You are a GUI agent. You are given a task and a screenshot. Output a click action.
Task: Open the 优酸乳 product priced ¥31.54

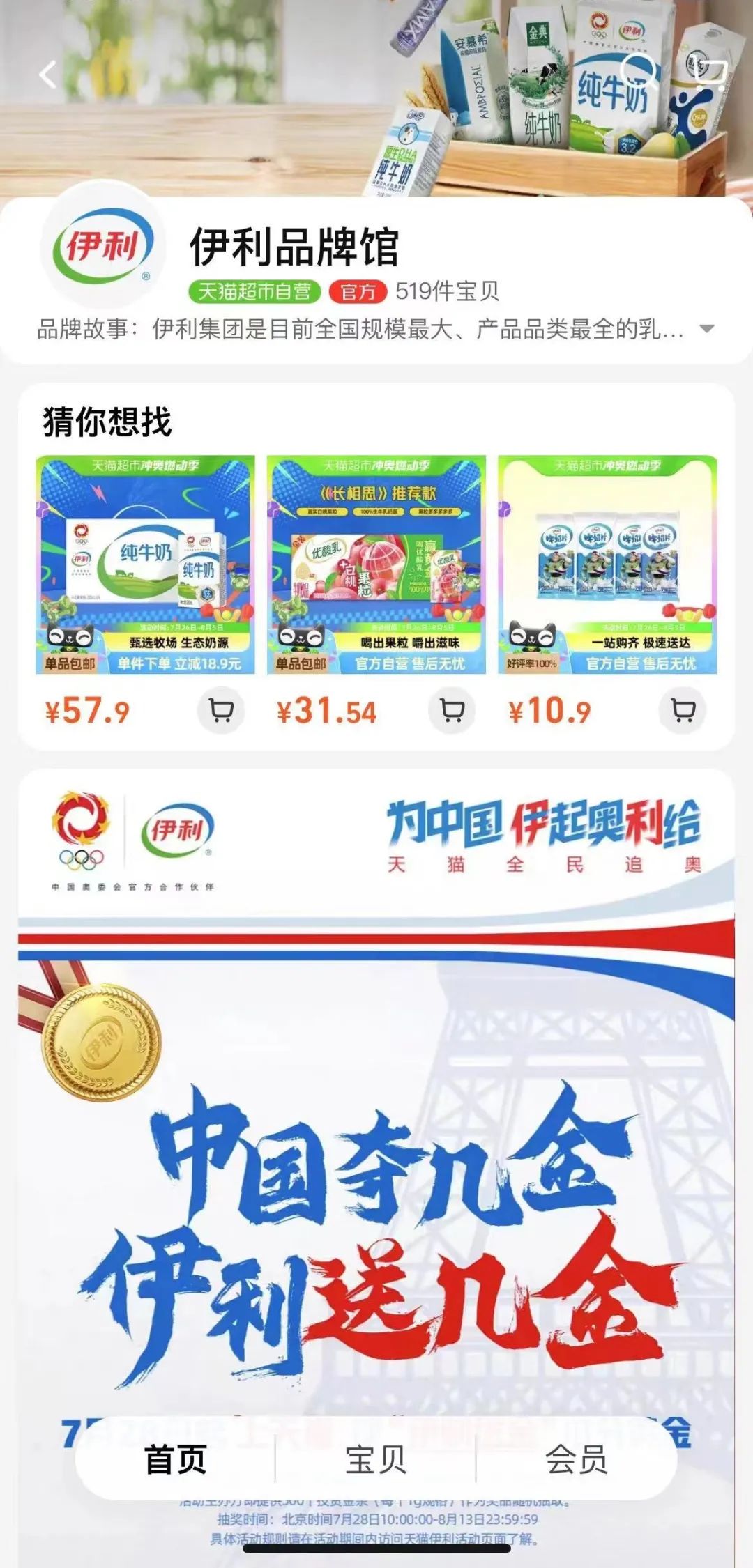[x=376, y=564]
